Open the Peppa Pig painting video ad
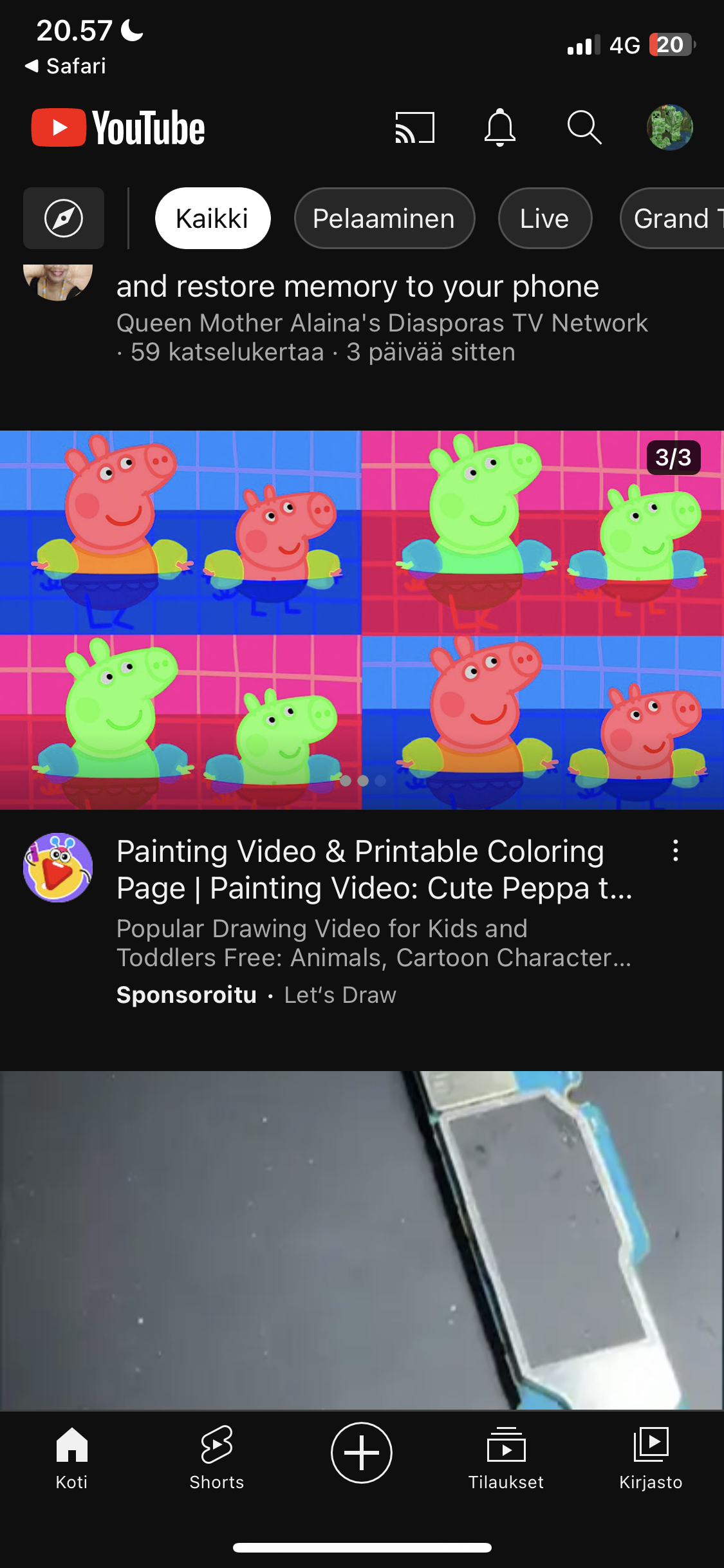Viewport: 724px width, 1568px height. (x=362, y=620)
